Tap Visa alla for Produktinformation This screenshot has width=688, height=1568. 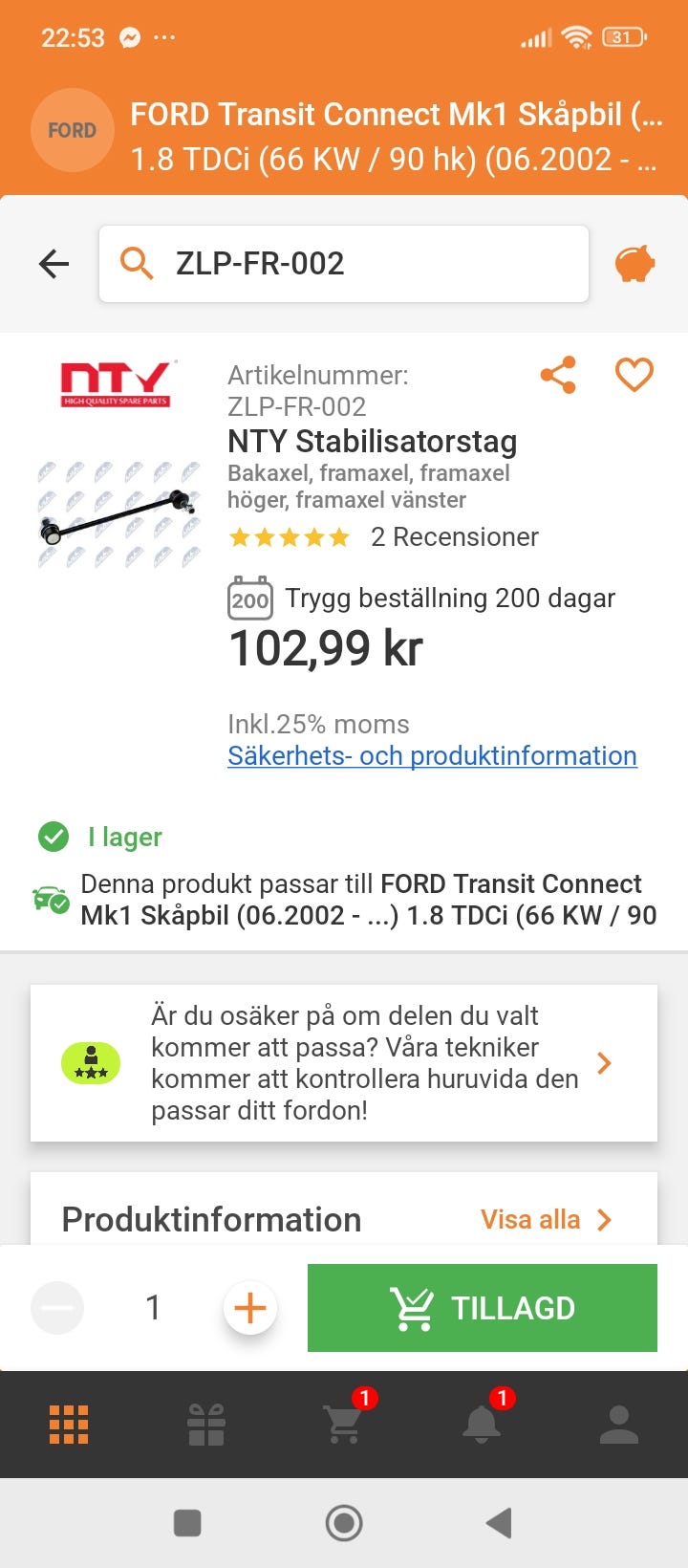[546, 1219]
